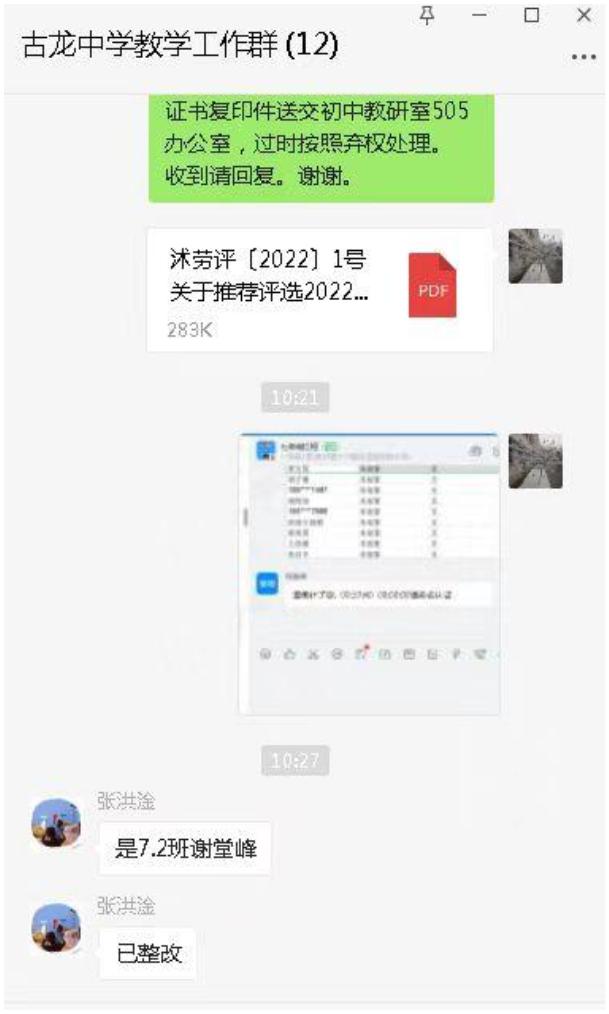Open the 沭劳评〔2022〕1号 PDF file

[x=320, y=290]
